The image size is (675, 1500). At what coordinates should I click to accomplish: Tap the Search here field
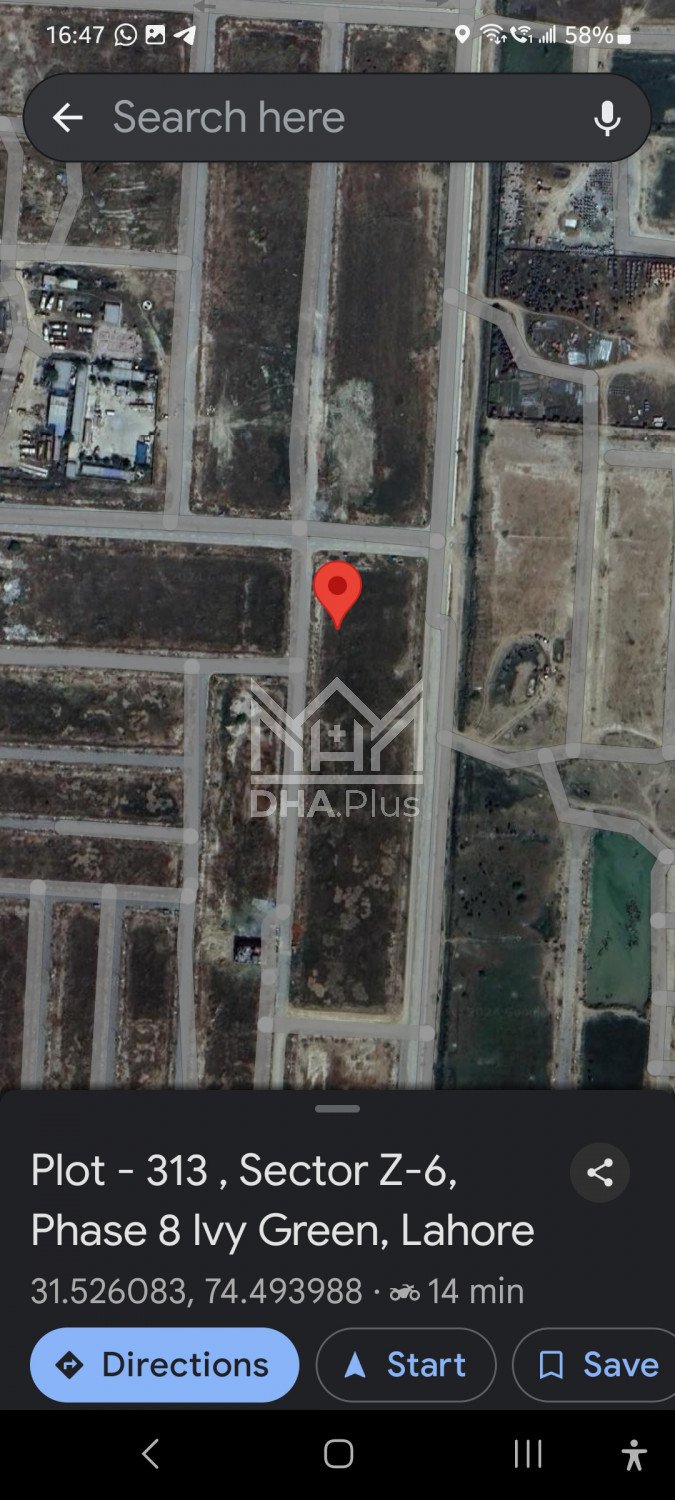(x=330, y=118)
